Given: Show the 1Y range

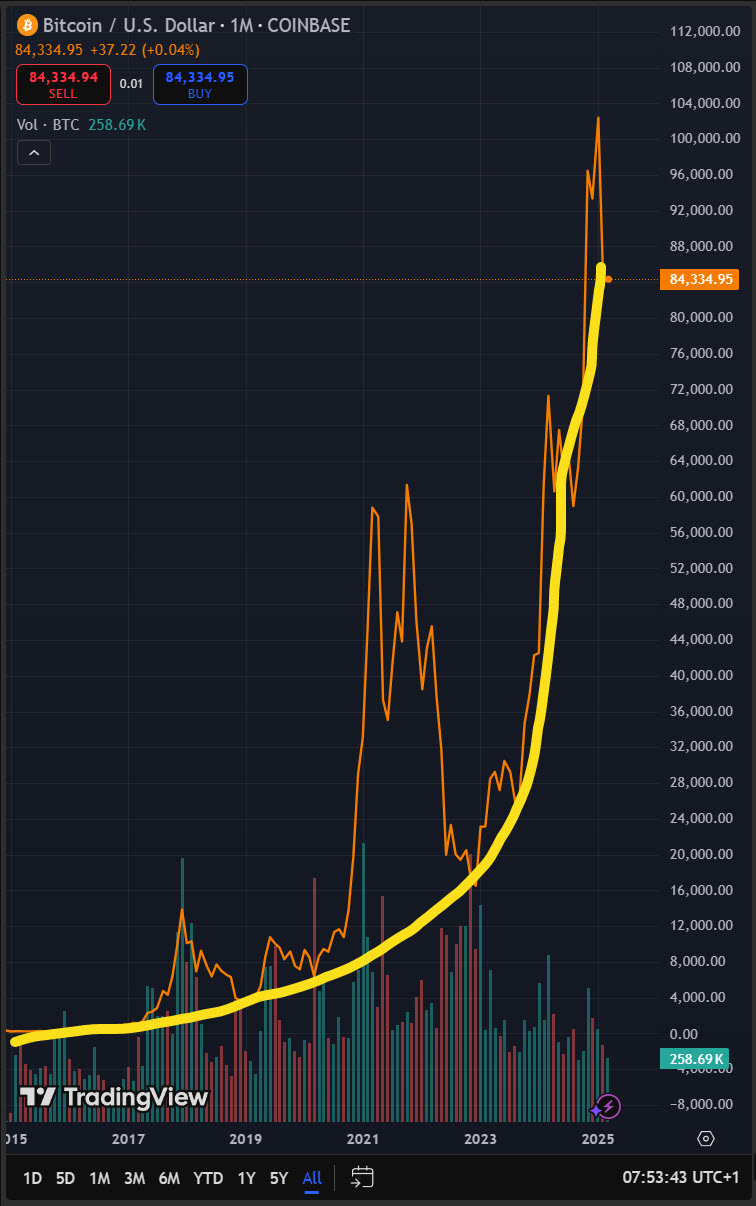Looking at the screenshot, I should (246, 1178).
